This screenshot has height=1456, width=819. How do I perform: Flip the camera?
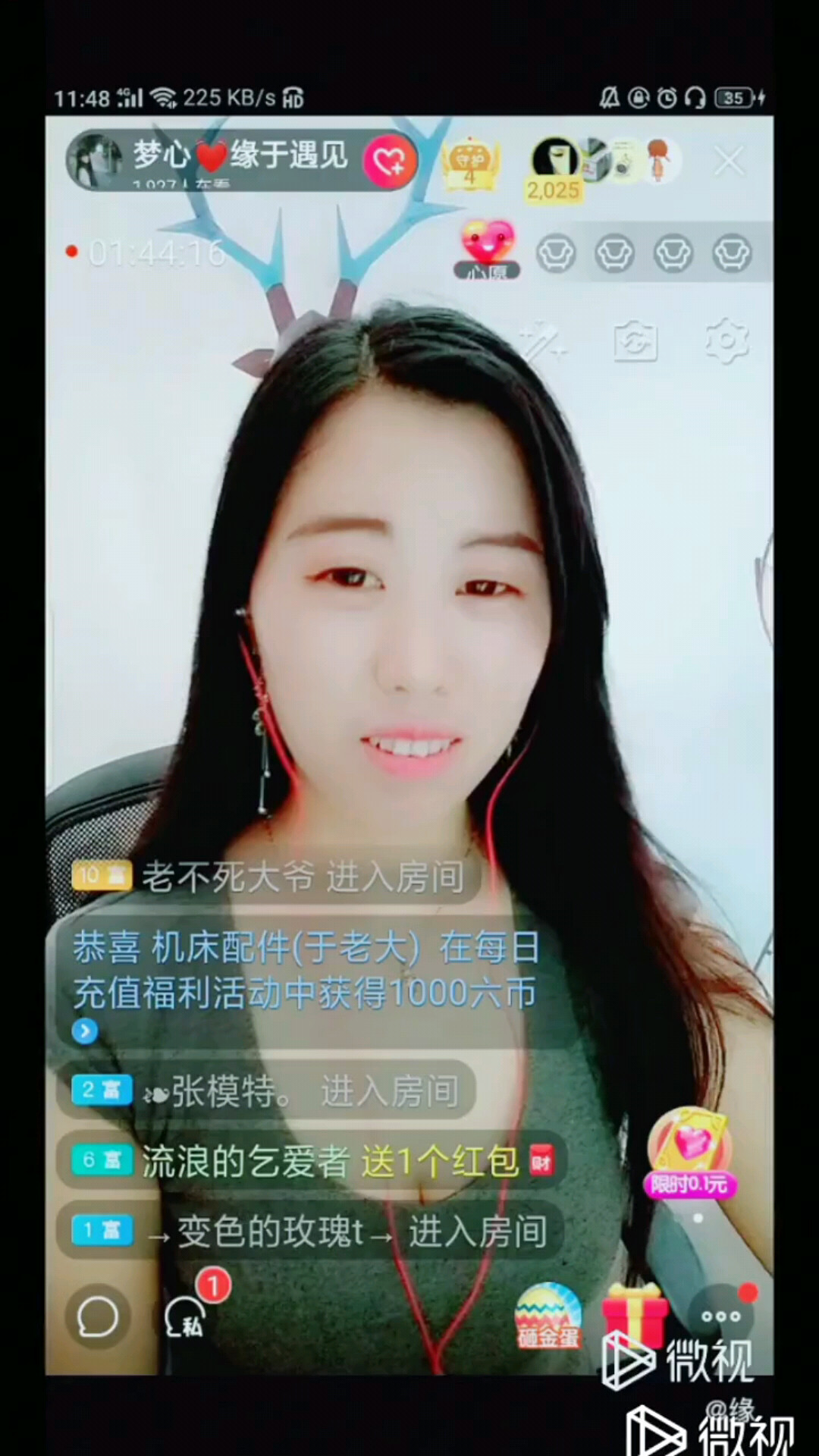point(635,342)
